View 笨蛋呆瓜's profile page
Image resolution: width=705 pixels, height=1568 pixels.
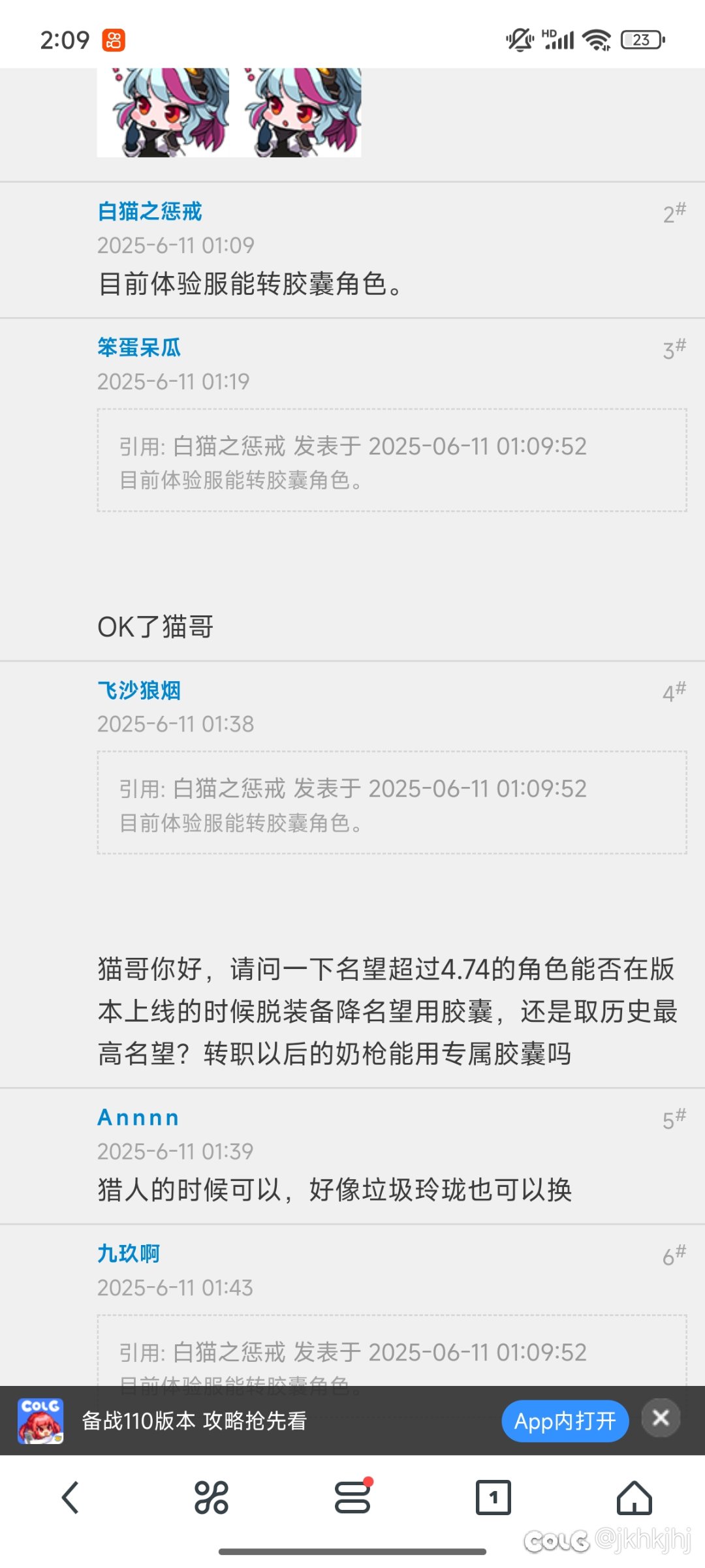pyautogui.click(x=139, y=347)
